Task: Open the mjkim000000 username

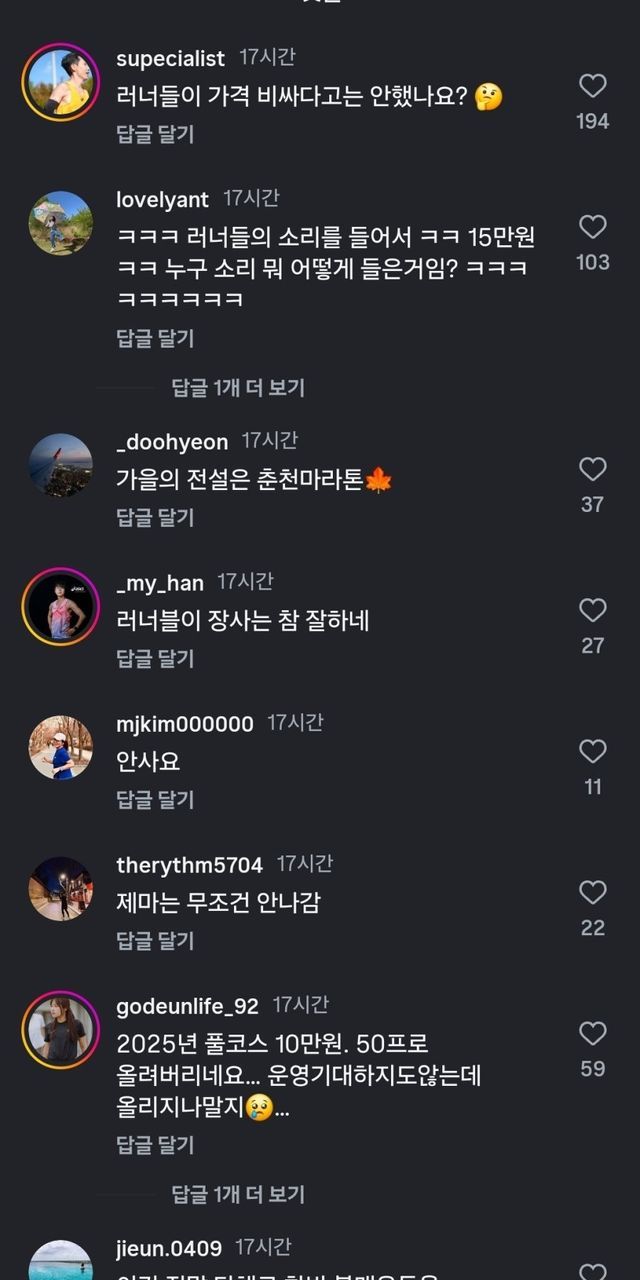Action: tap(185, 724)
